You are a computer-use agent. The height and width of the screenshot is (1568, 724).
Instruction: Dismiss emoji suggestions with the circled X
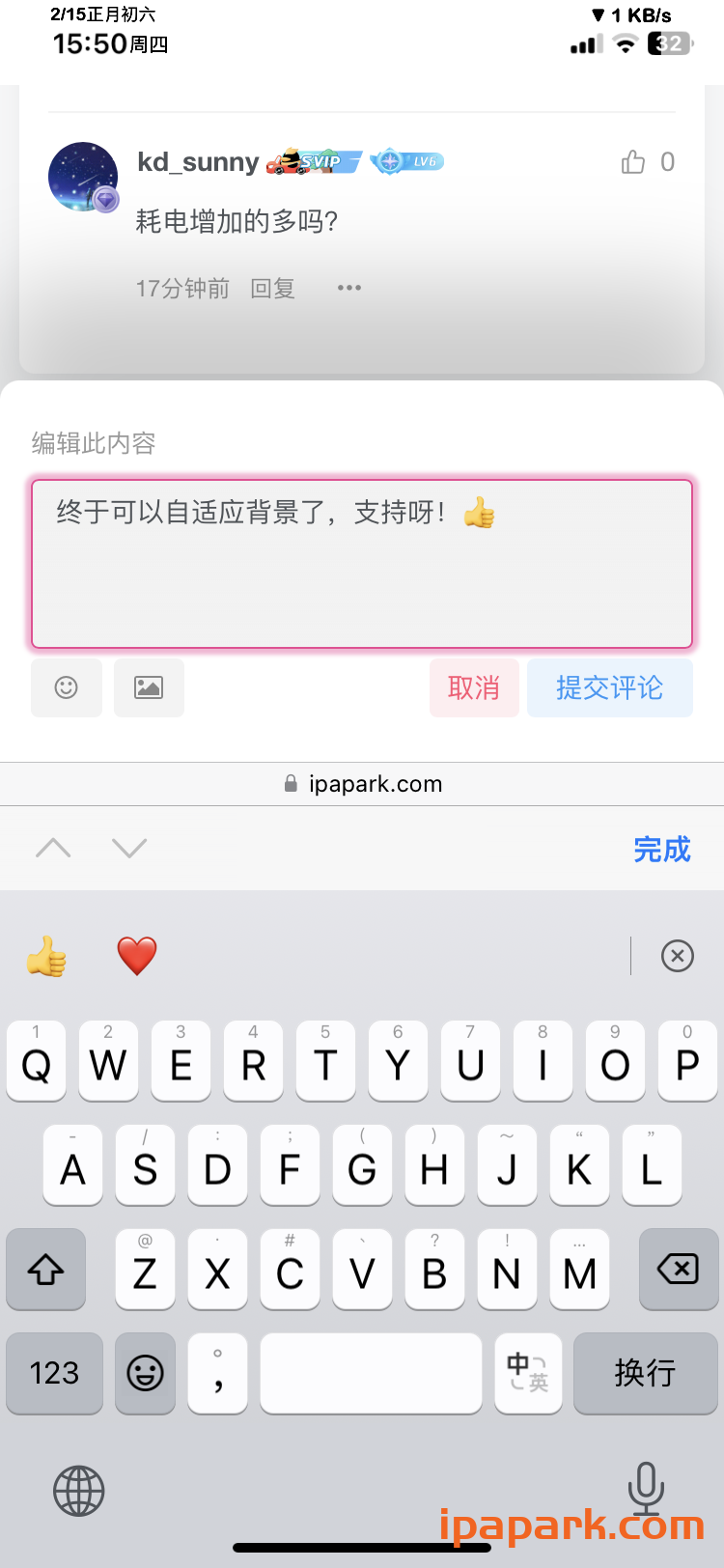(677, 956)
